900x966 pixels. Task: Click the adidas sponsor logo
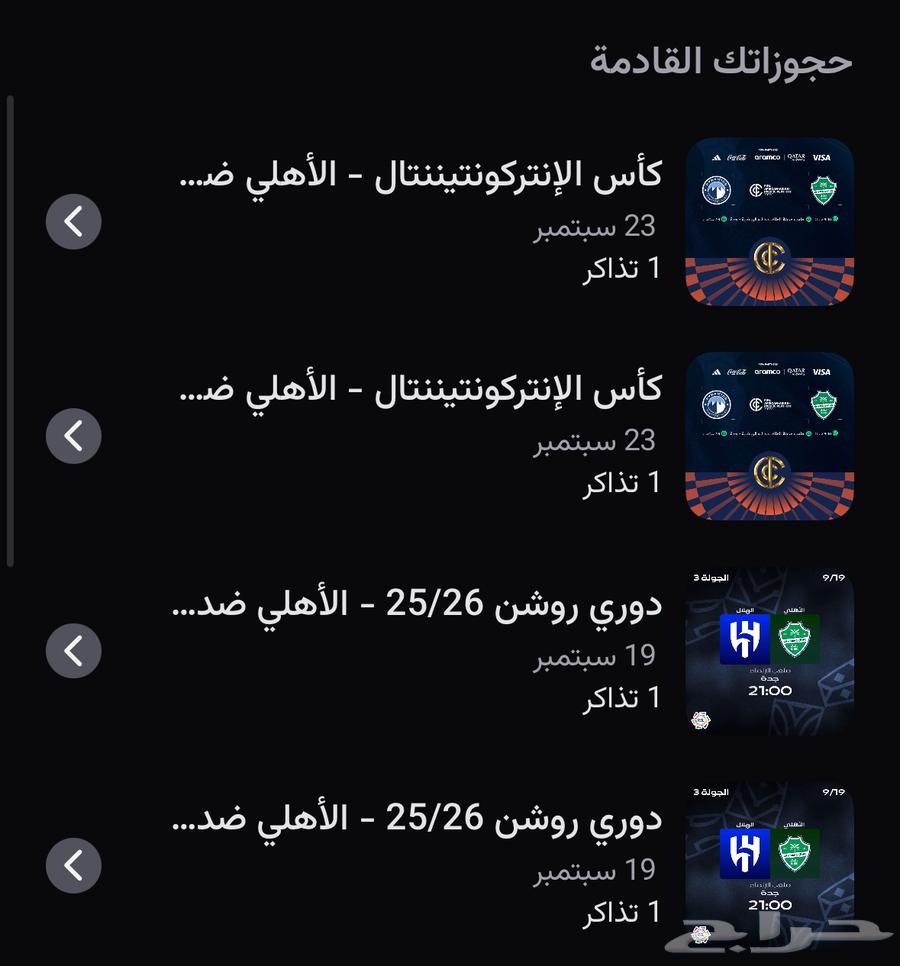pos(717,157)
